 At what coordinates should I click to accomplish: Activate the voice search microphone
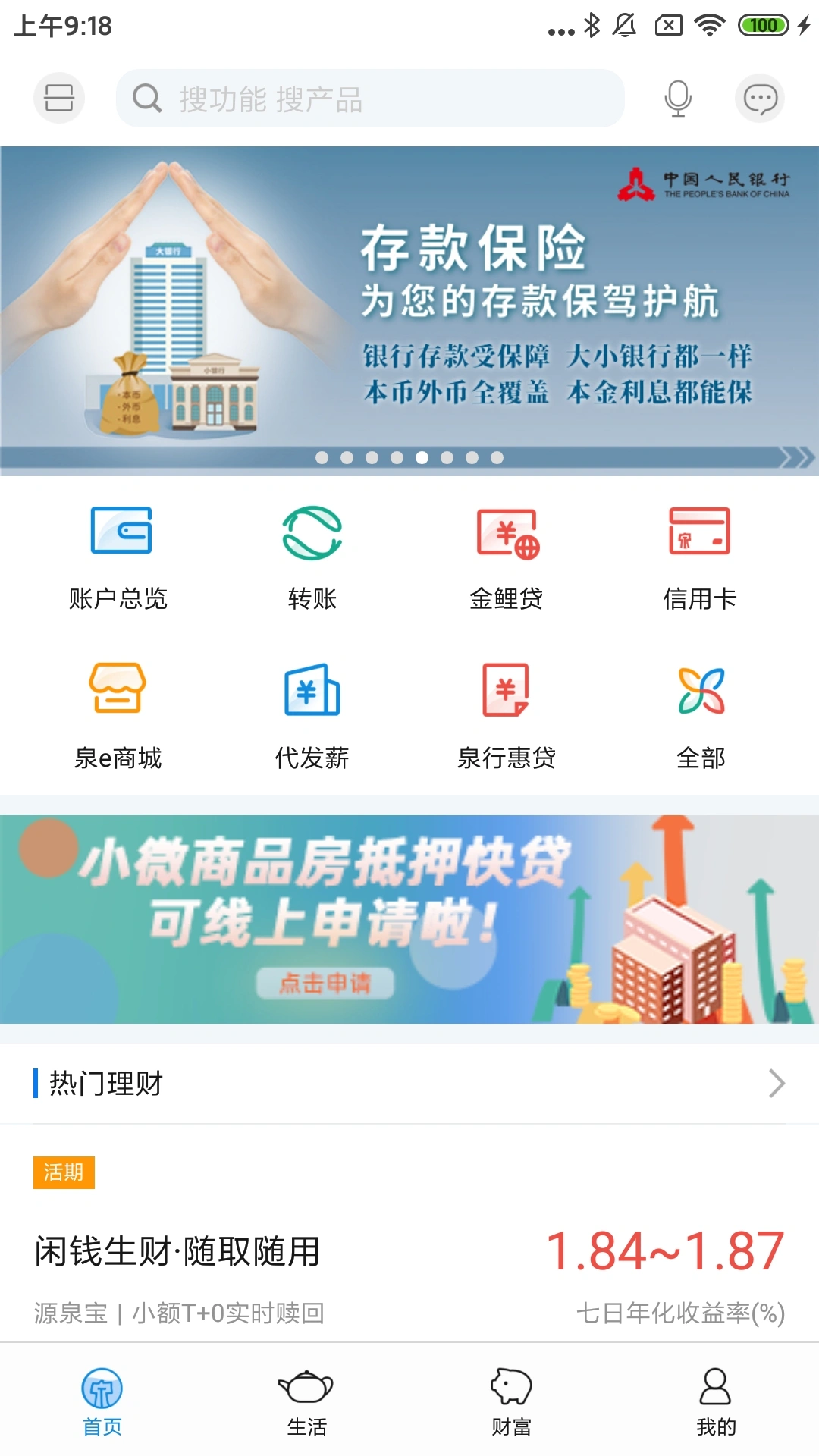click(x=677, y=99)
